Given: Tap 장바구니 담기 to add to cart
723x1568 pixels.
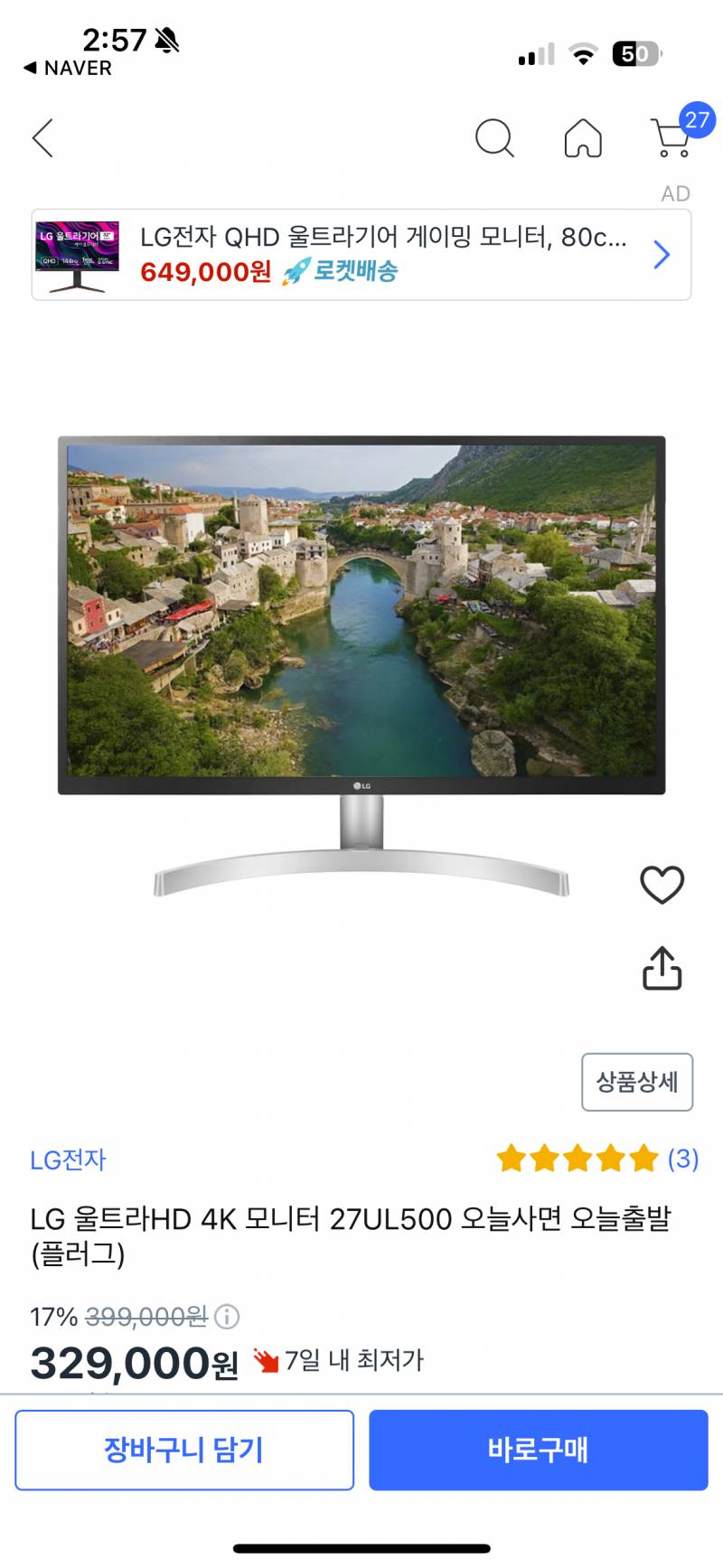Looking at the screenshot, I should click(183, 1451).
